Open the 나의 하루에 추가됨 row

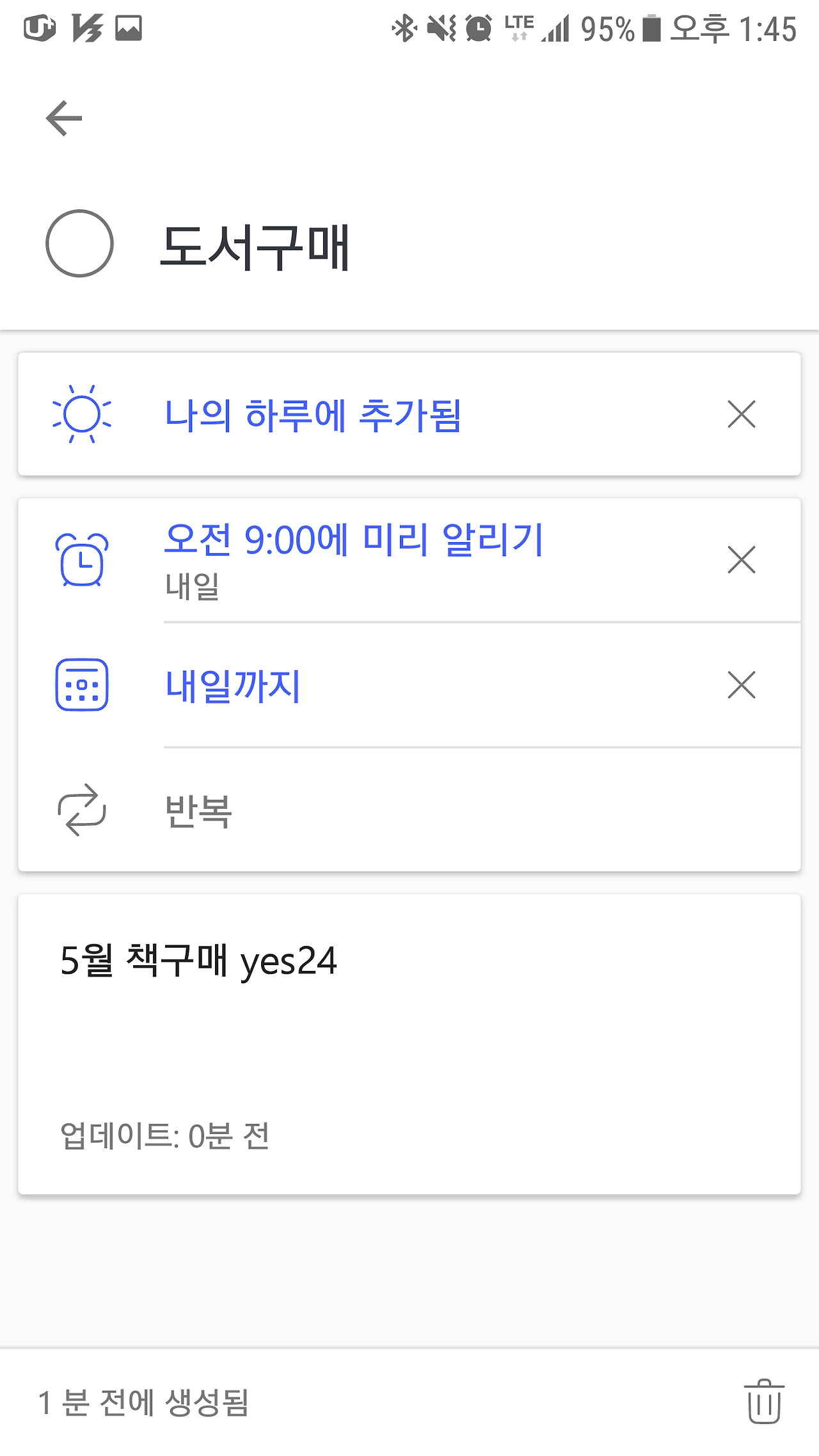pos(312,415)
